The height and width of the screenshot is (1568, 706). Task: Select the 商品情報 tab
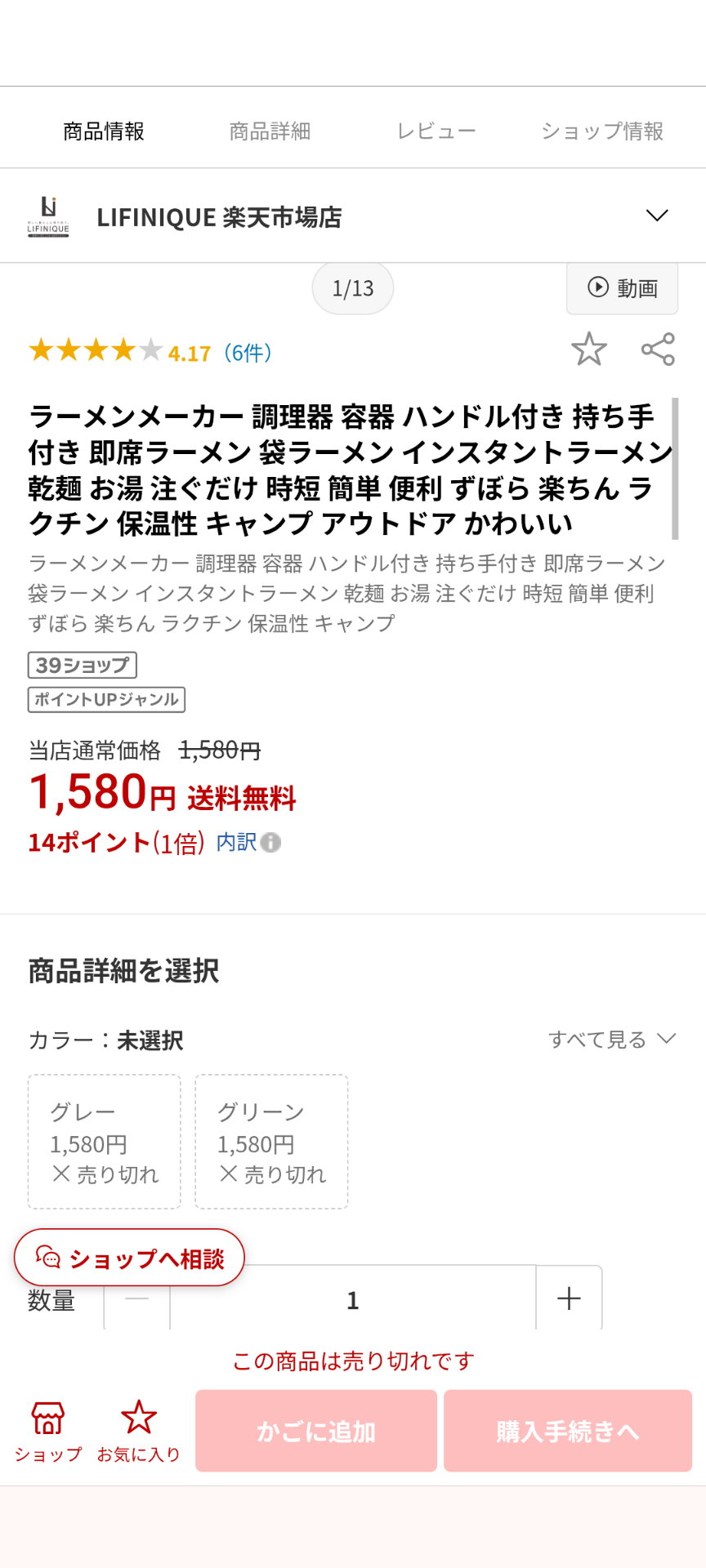click(104, 131)
